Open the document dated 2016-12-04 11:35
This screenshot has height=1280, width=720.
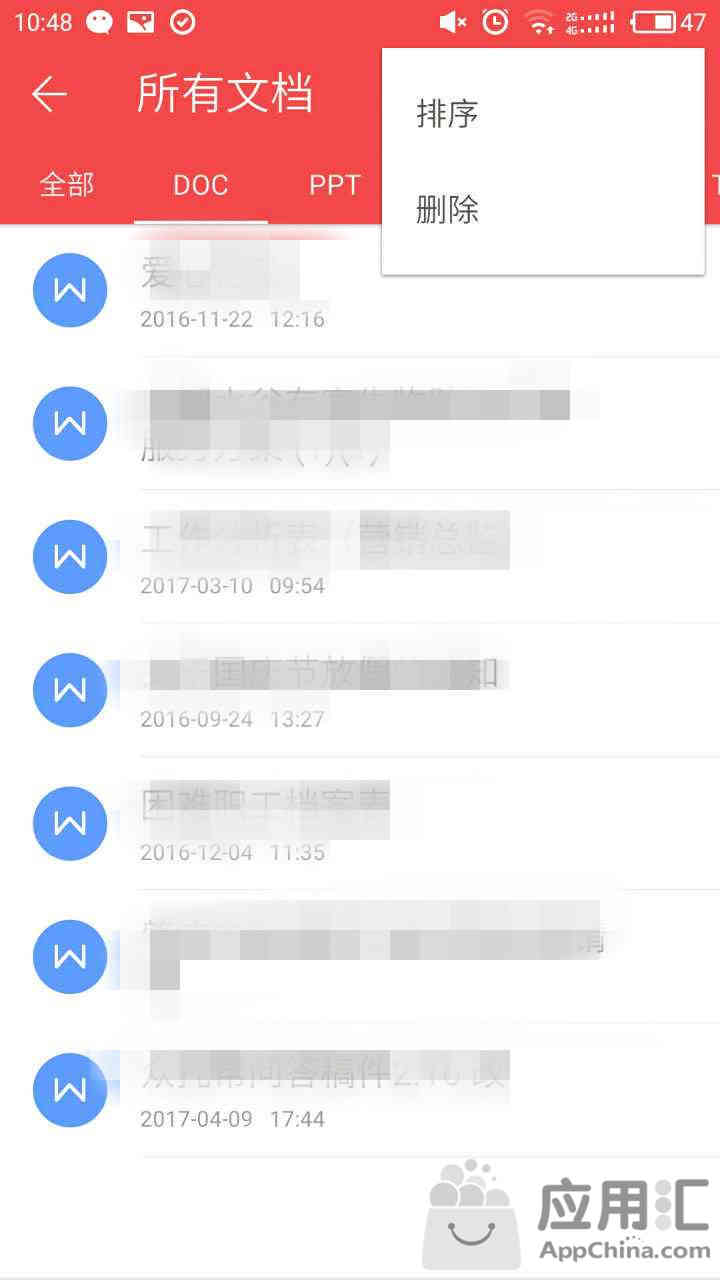coord(360,823)
